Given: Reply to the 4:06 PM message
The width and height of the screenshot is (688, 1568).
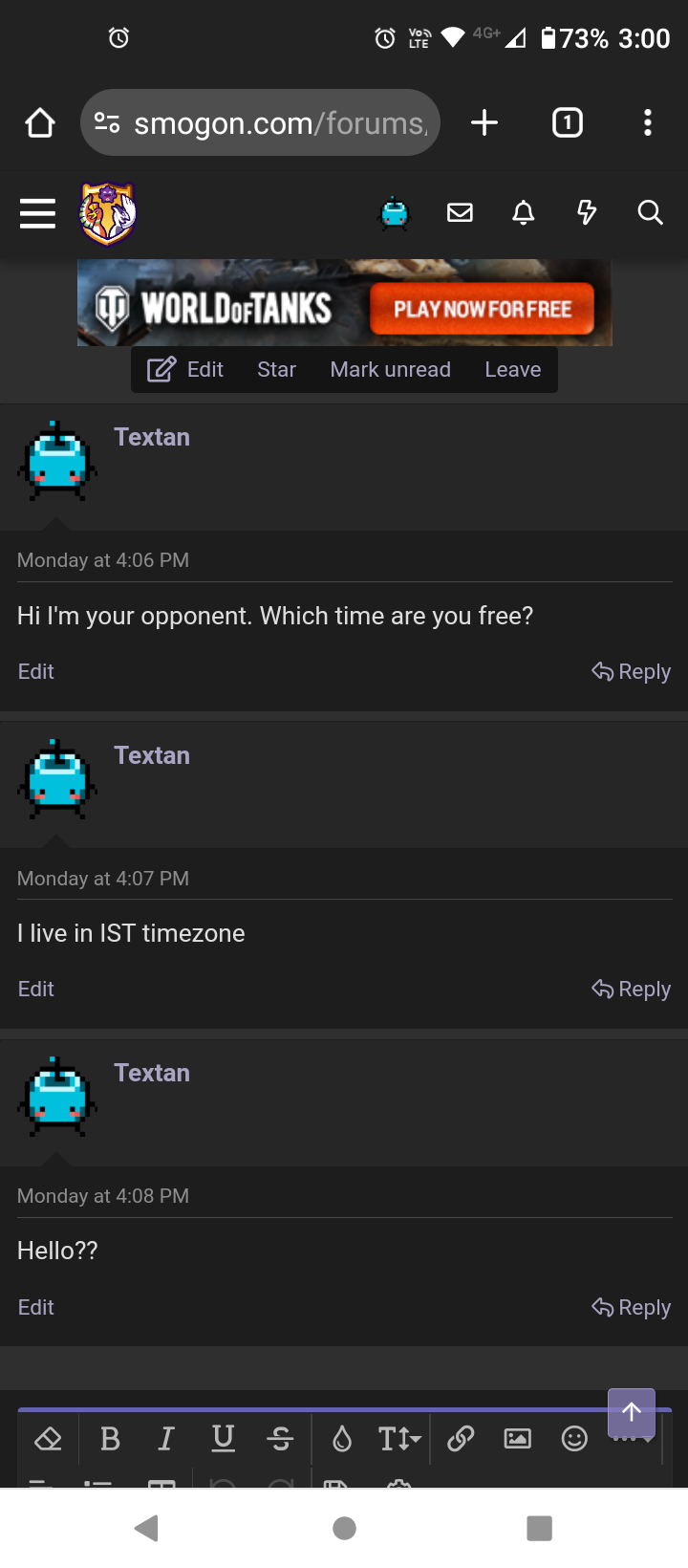Looking at the screenshot, I should 631,671.
